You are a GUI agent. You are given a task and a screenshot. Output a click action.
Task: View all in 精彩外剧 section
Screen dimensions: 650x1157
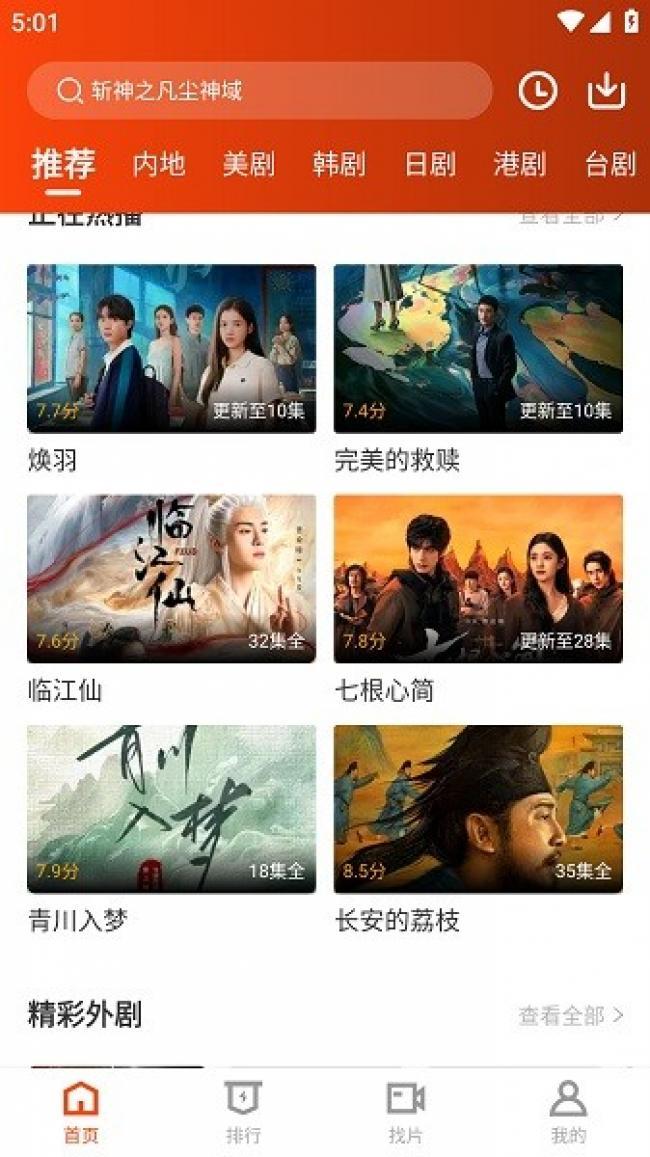(x=570, y=1015)
